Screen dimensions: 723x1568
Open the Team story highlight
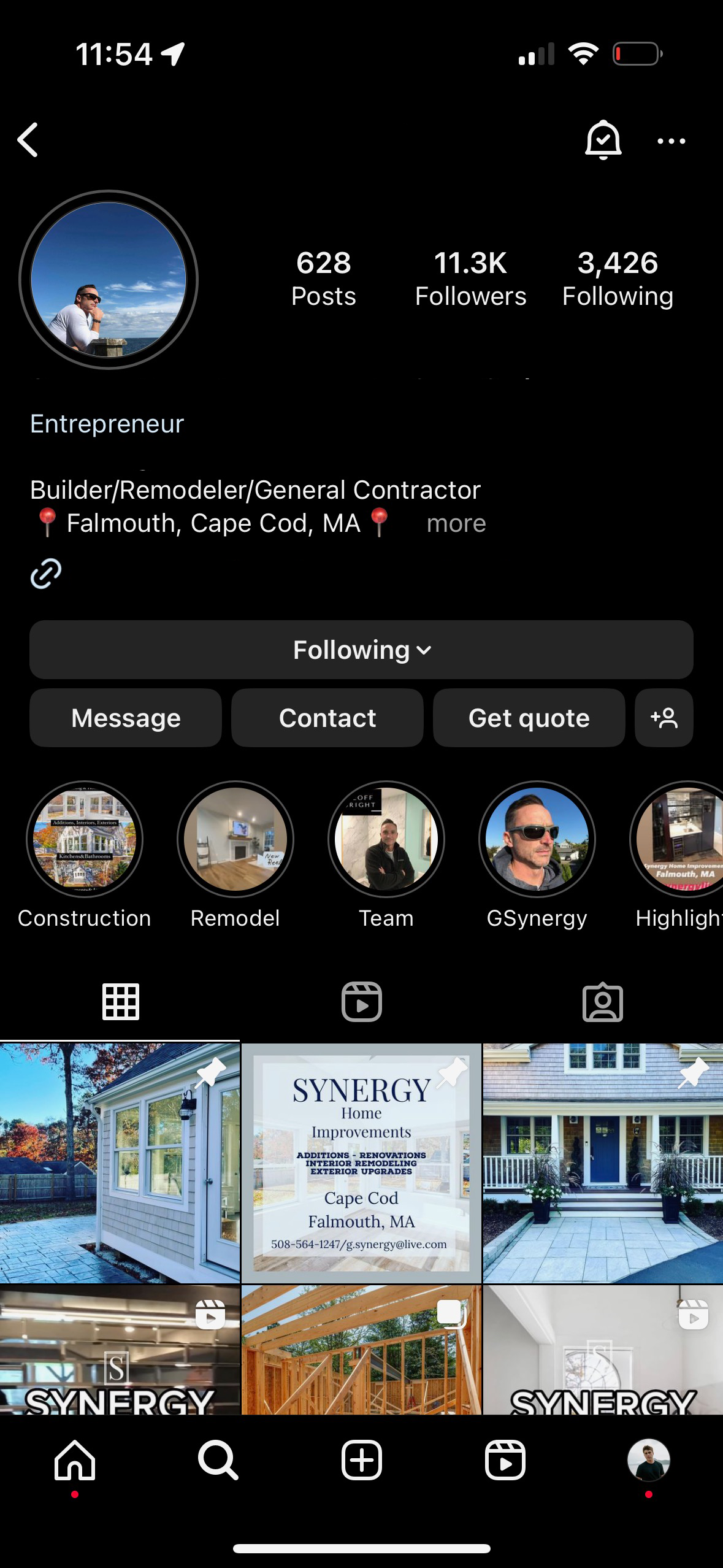click(x=386, y=839)
